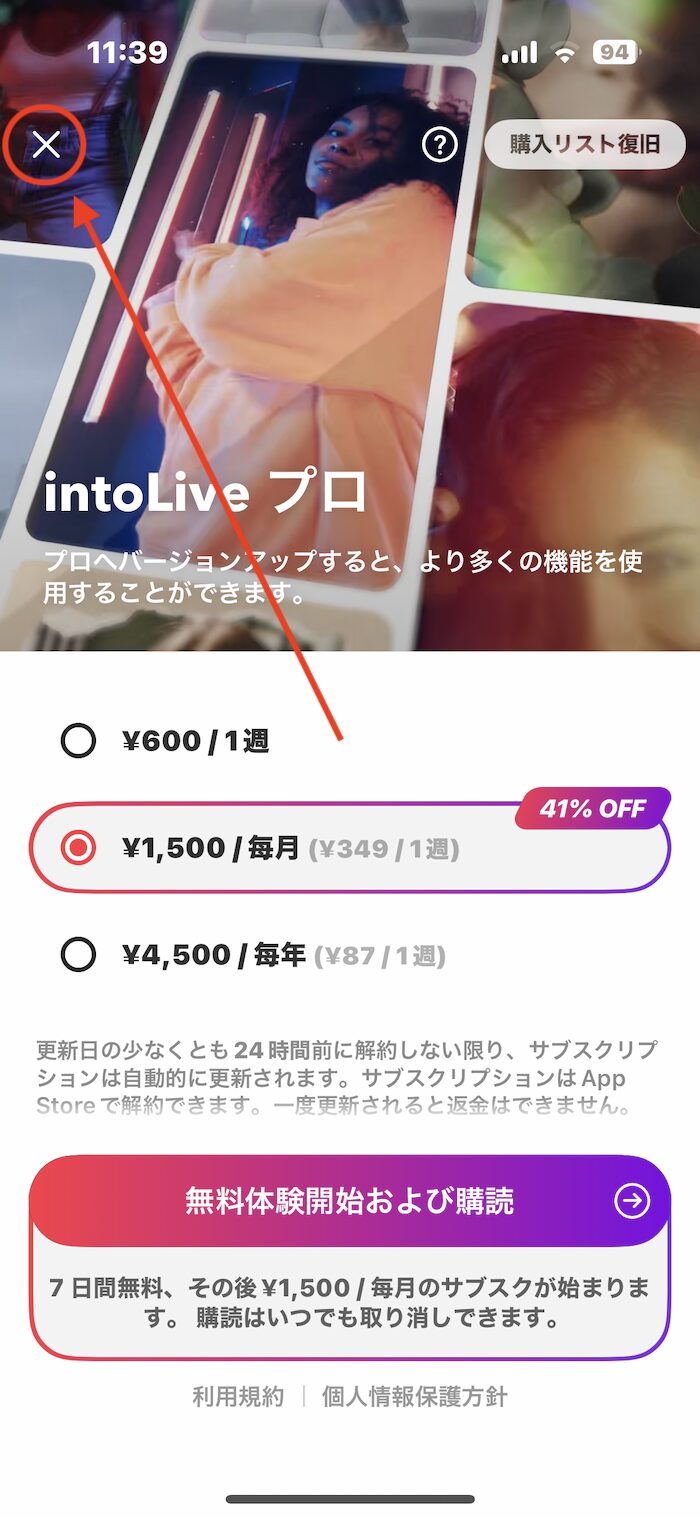Select the ¥1,500 / 毎月 monthly plan
The image size is (700, 1518).
pos(350,848)
